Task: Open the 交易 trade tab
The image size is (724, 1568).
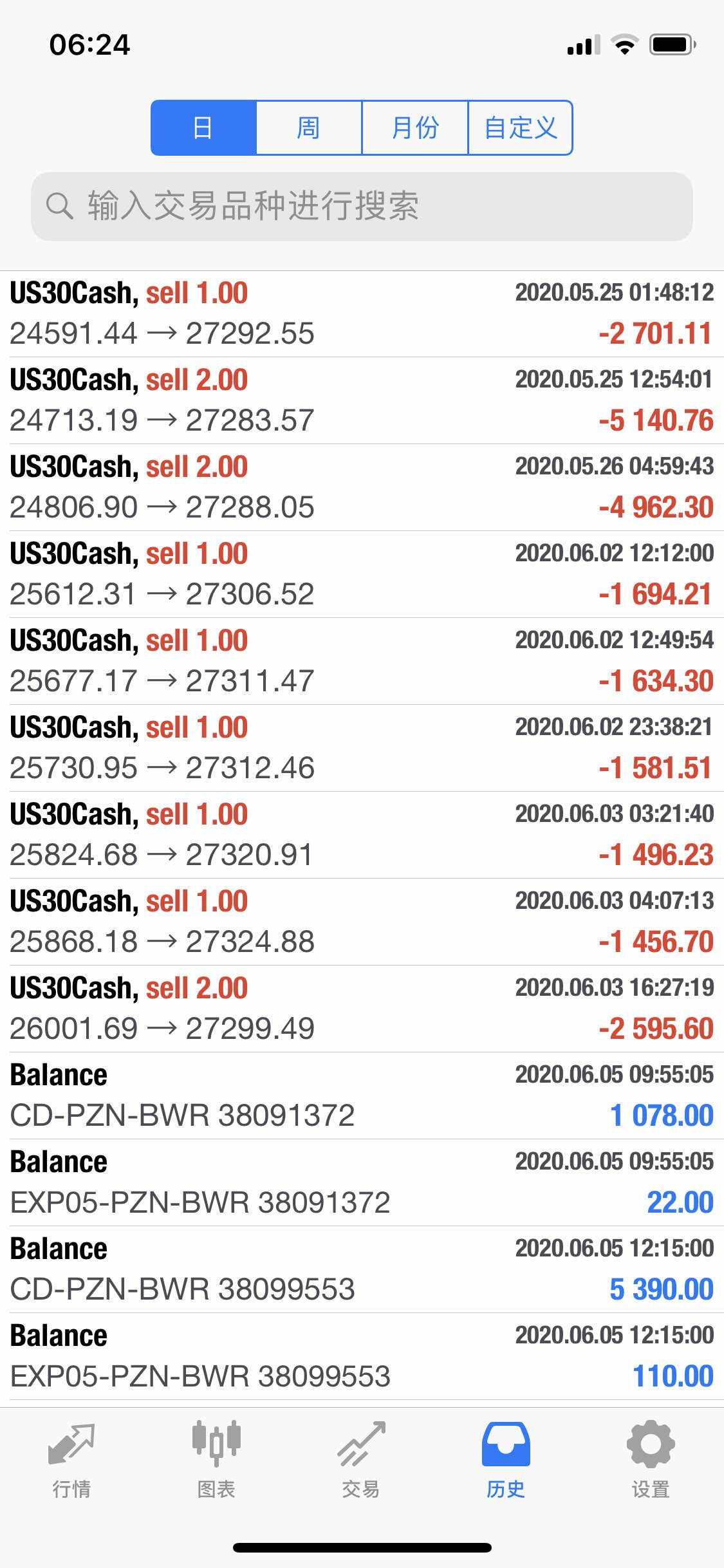Action: tap(361, 1457)
